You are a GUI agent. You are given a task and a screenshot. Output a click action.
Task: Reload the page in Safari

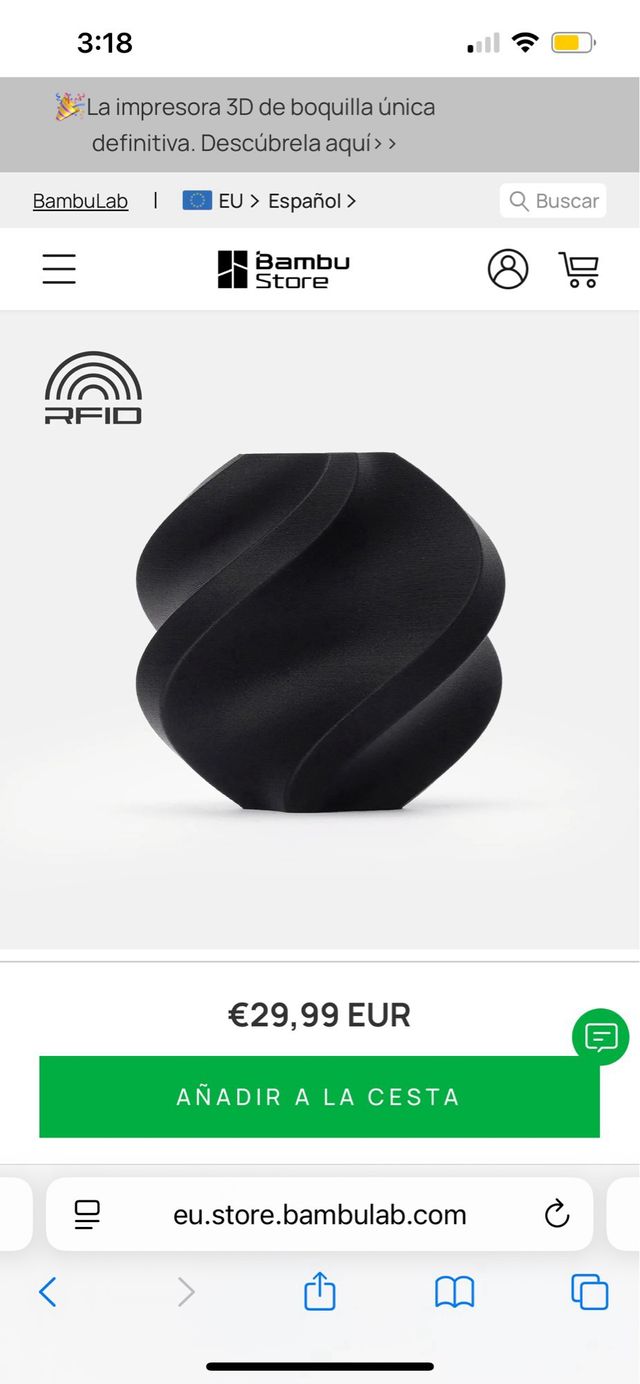click(x=556, y=1215)
